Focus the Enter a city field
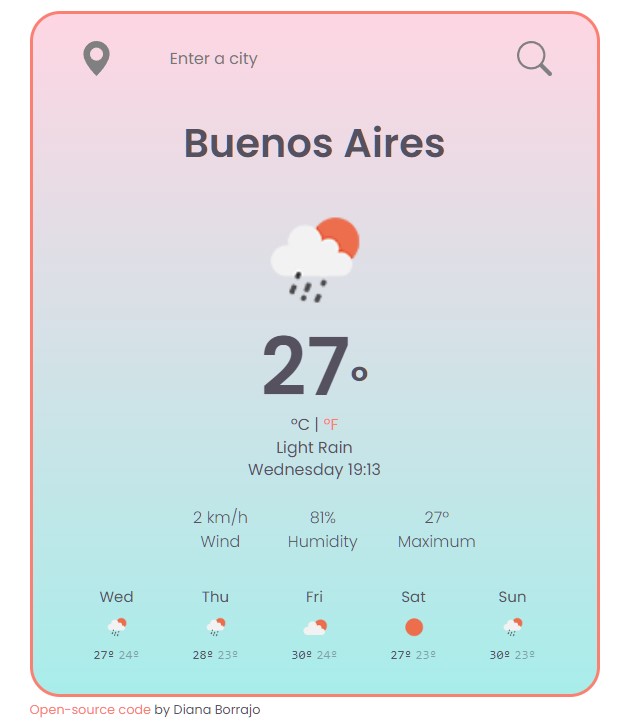 click(x=300, y=59)
